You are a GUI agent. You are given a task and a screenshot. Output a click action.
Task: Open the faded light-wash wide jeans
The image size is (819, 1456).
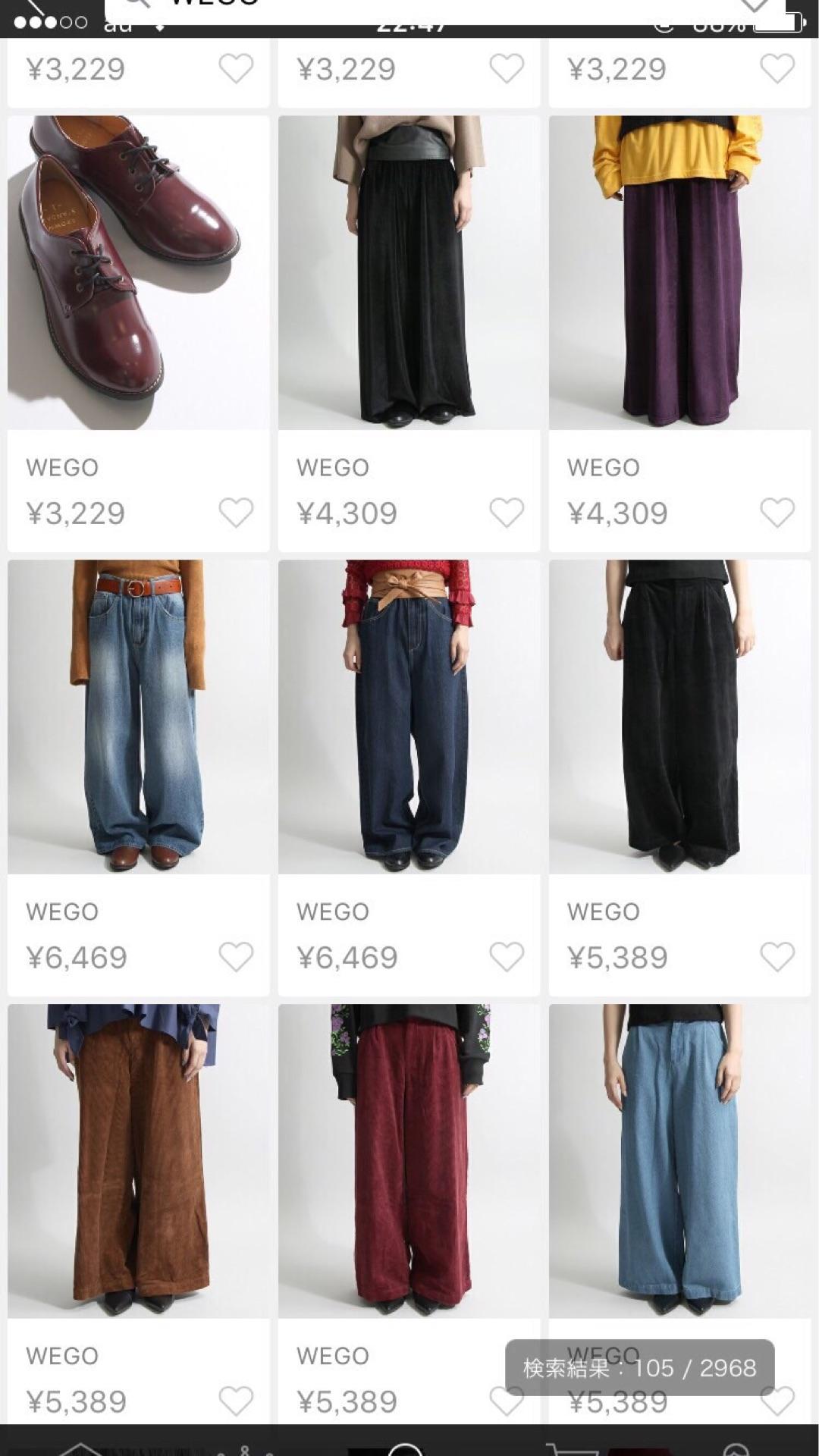(138, 717)
